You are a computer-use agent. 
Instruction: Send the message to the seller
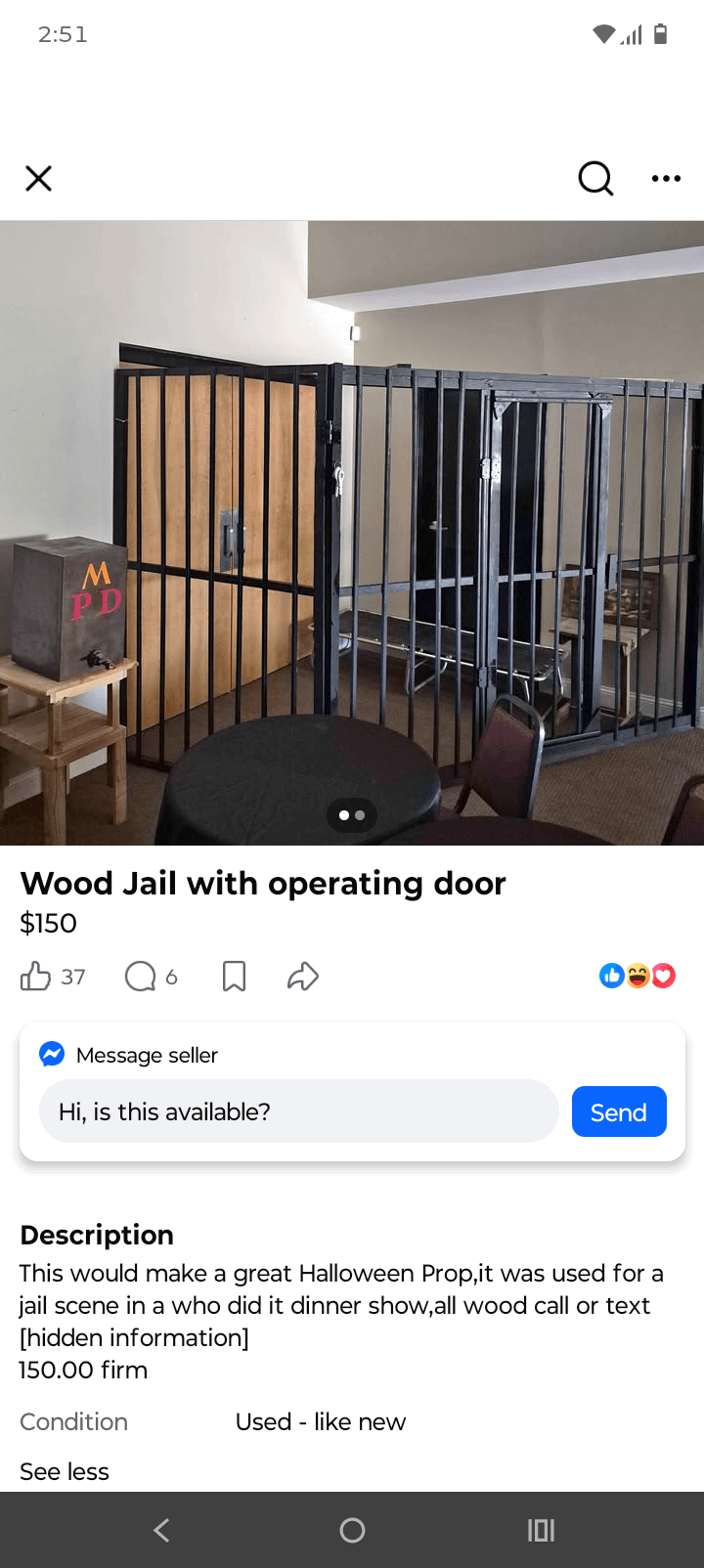pos(619,1111)
